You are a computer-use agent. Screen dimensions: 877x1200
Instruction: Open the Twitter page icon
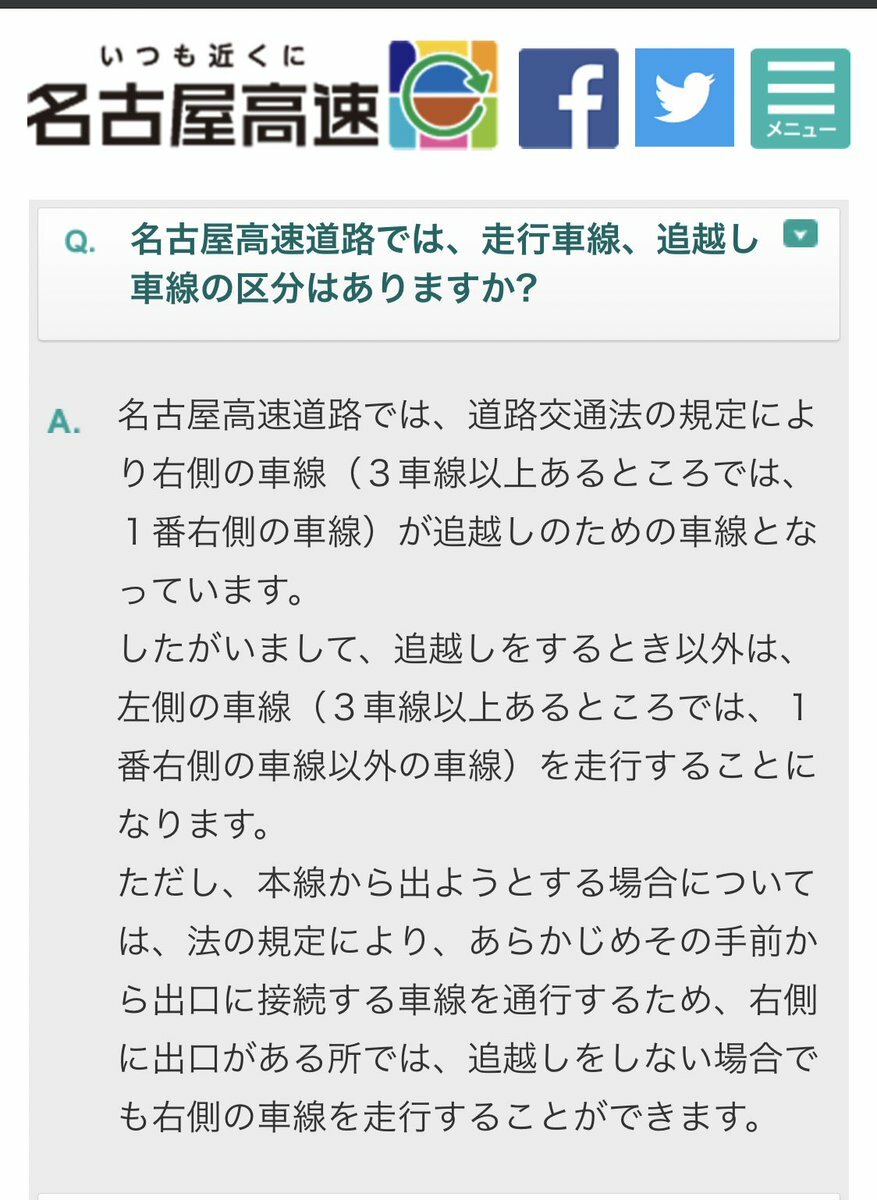pyautogui.click(x=684, y=98)
